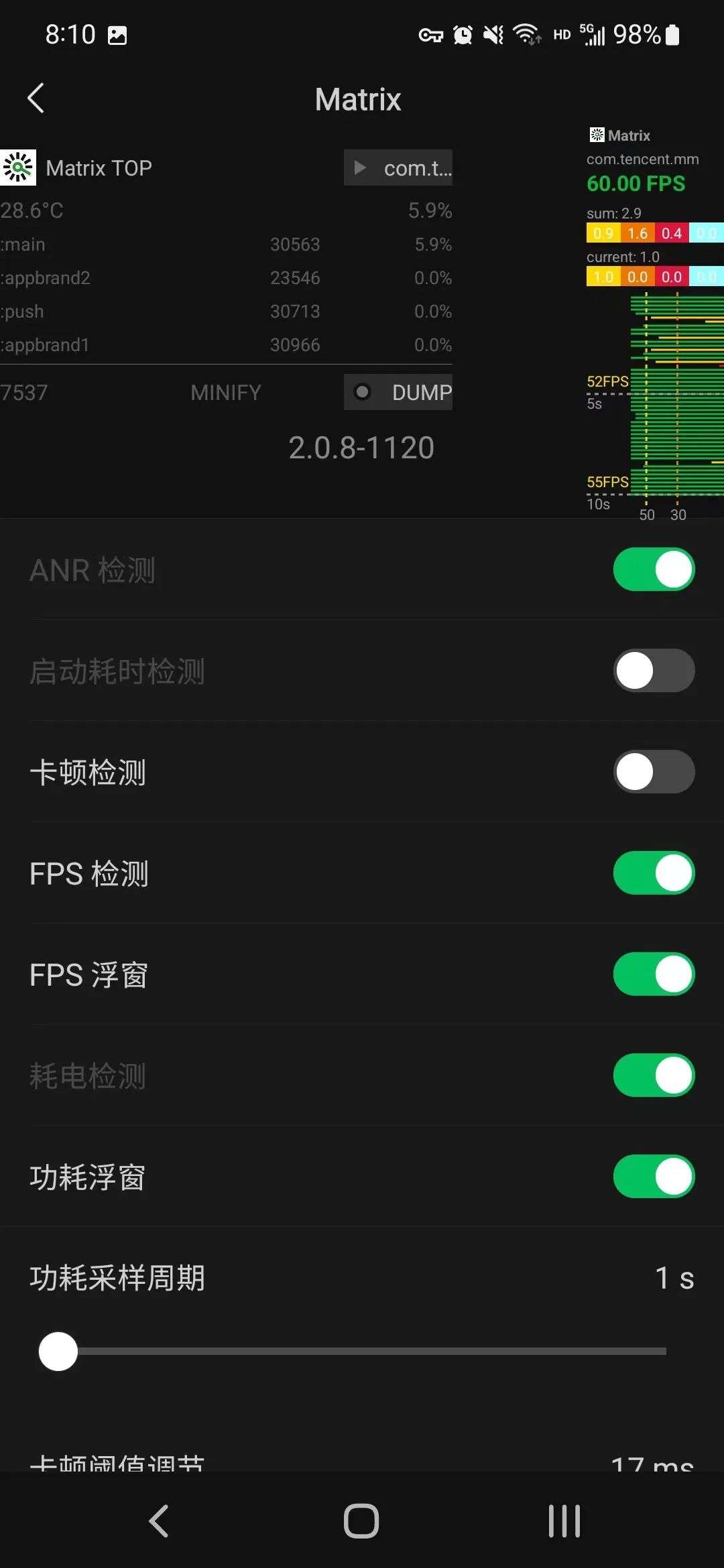Viewport: 724px width, 1568px height.
Task: Tap the 功耗采样周期 slider track
Action: tap(362, 1352)
